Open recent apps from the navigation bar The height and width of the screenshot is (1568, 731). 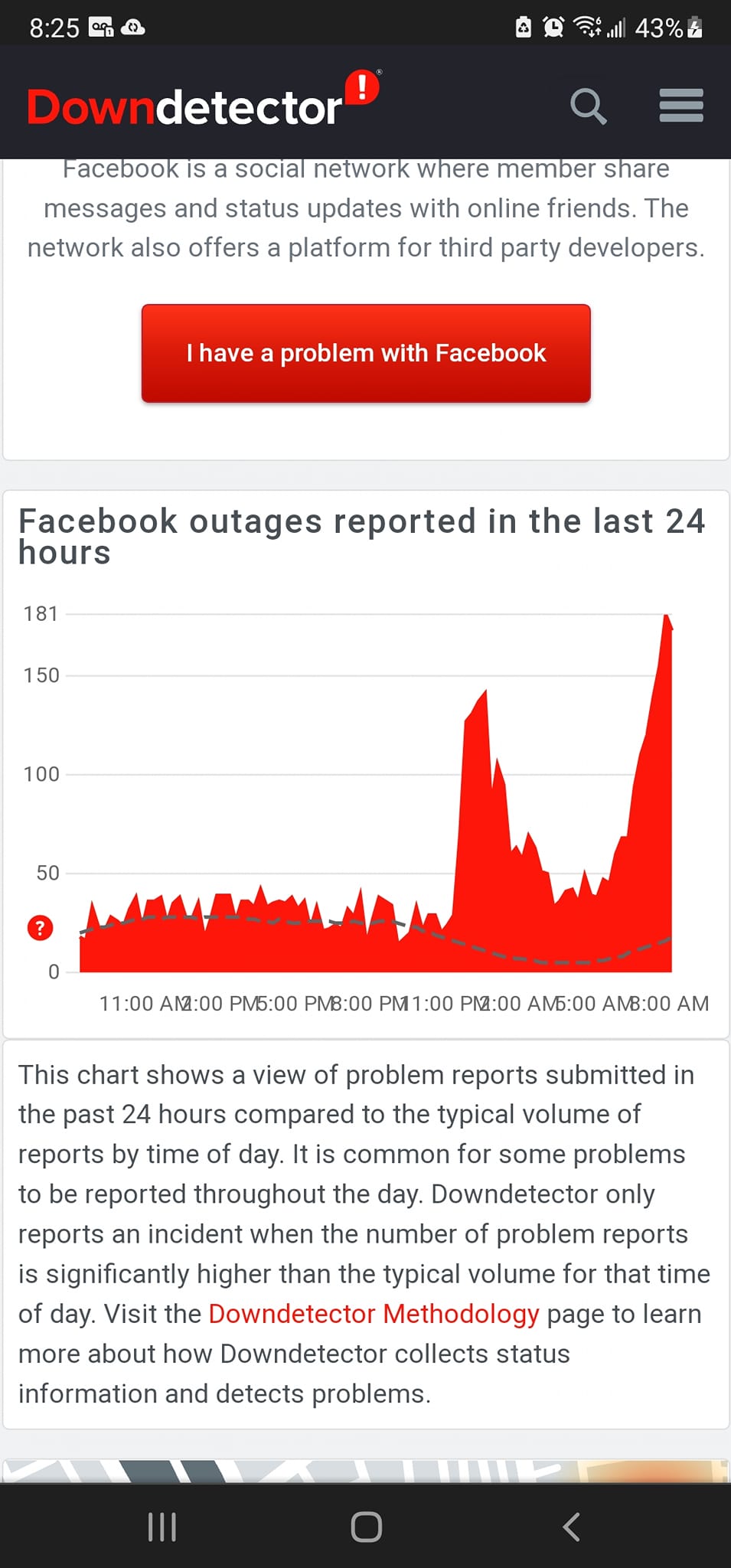click(162, 1526)
